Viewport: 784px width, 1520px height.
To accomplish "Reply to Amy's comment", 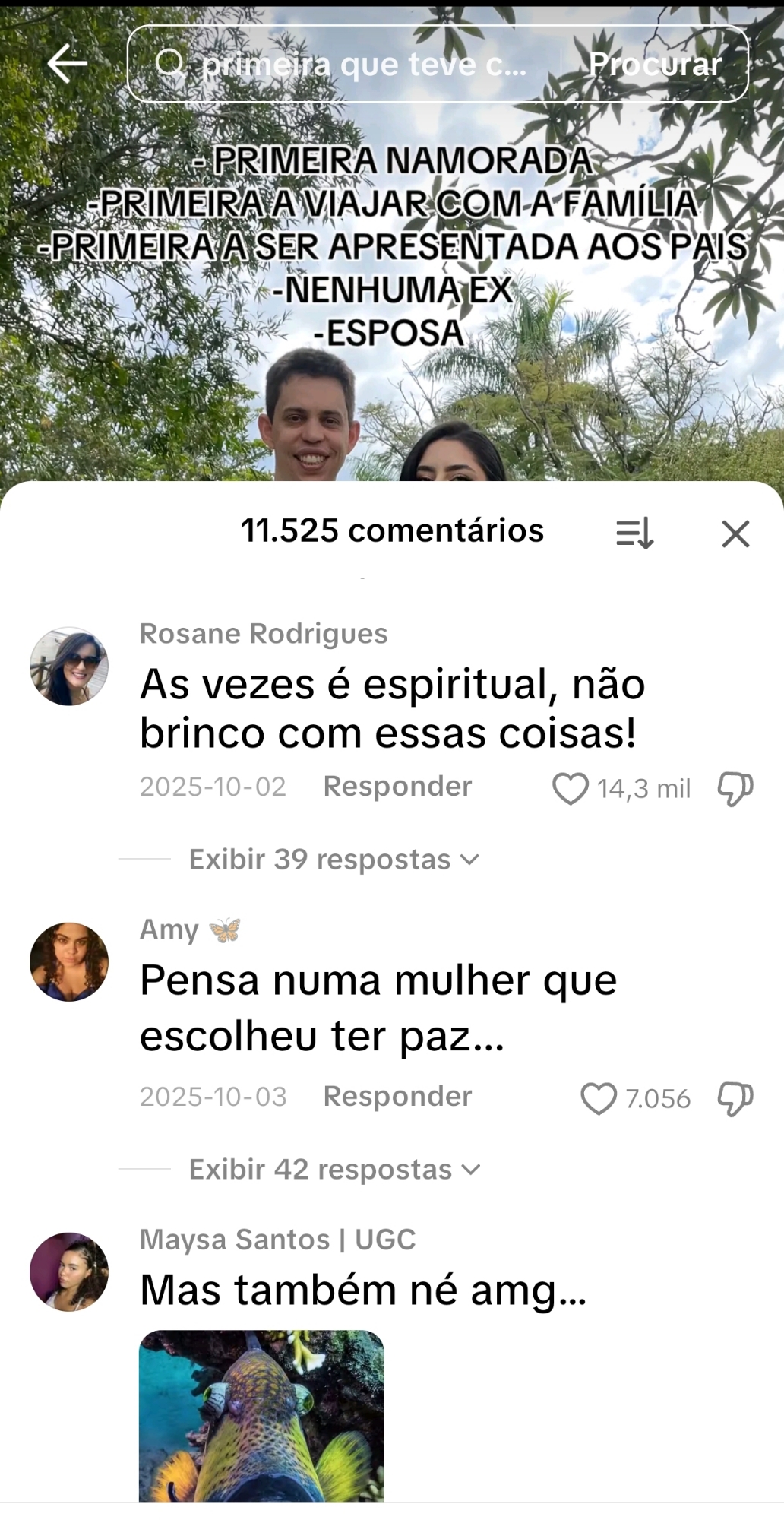I will 397,1097.
